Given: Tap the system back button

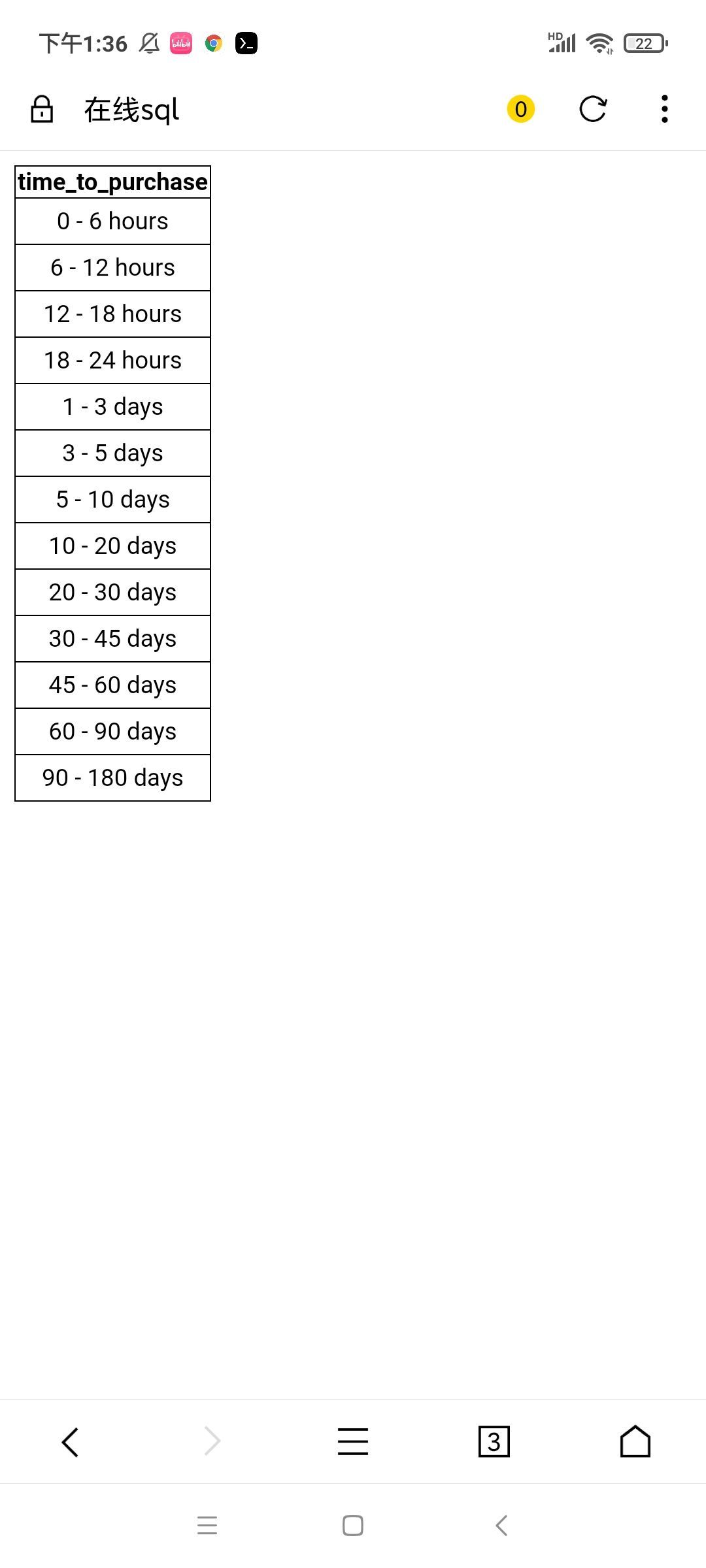Looking at the screenshot, I should tap(501, 1526).
